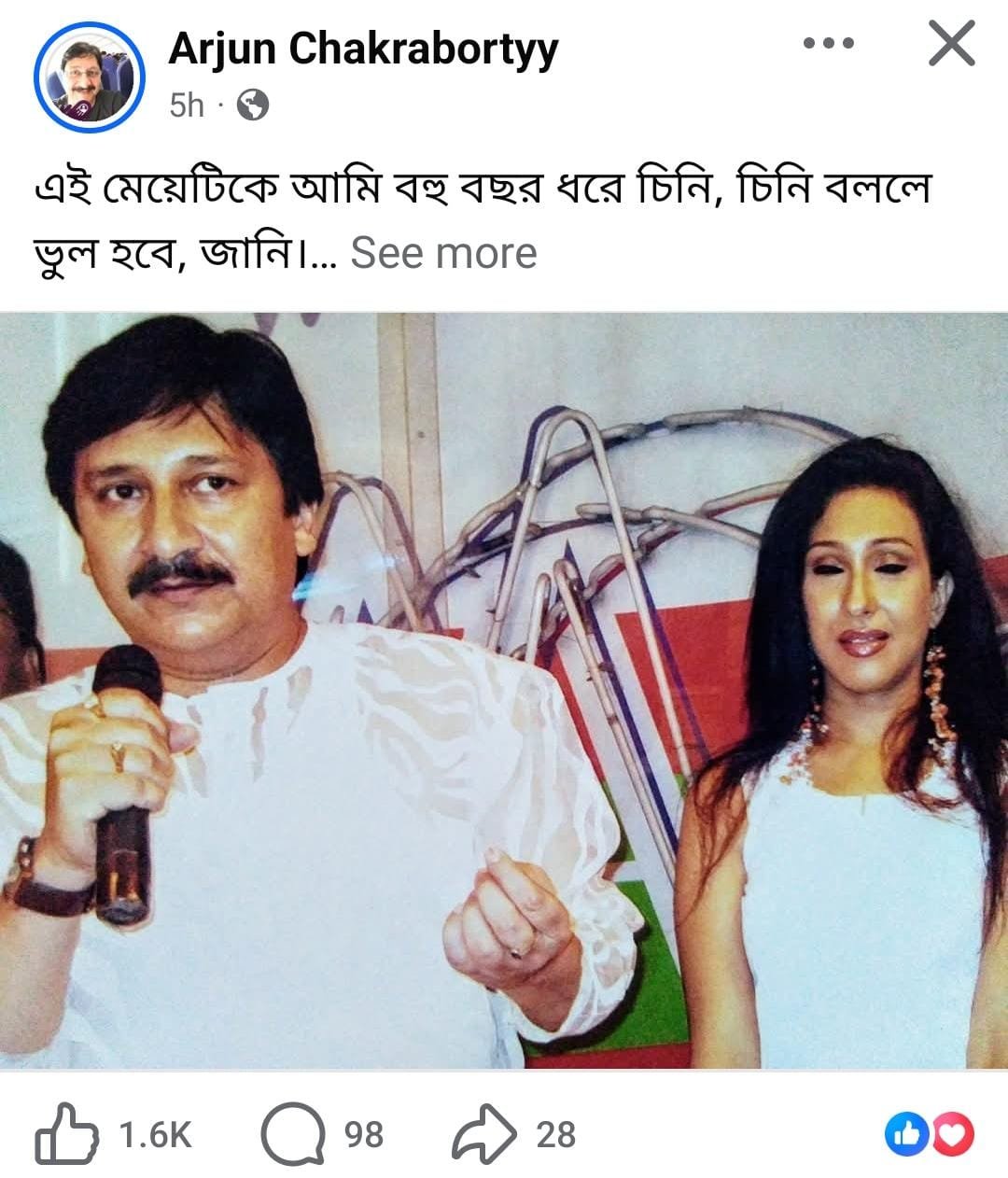Open the post's three-dot options menu
This screenshot has height=1178, width=1008.
pyautogui.click(x=828, y=44)
